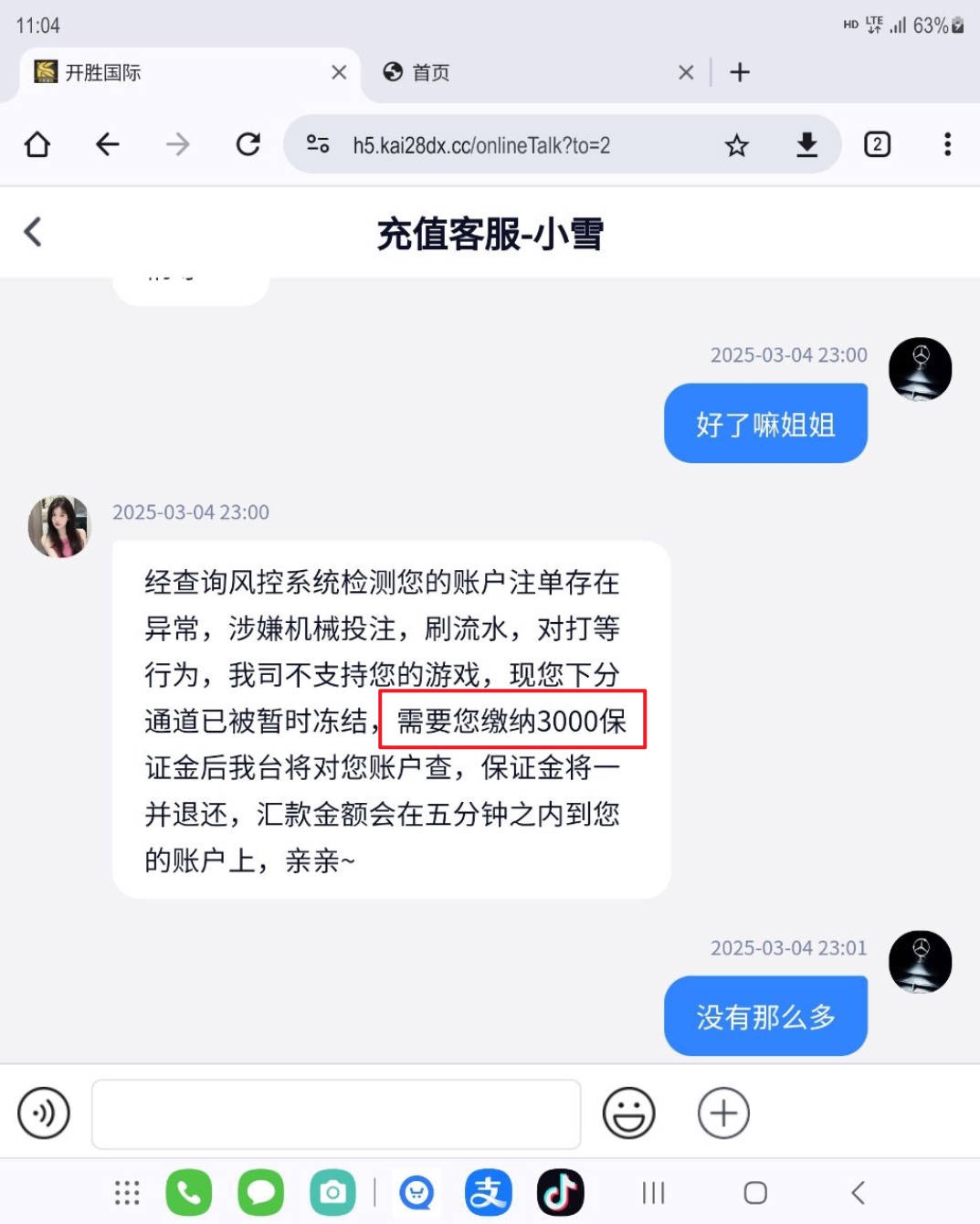This screenshot has height=1224, width=980.
Task: Reload the current page
Action: 248,144
